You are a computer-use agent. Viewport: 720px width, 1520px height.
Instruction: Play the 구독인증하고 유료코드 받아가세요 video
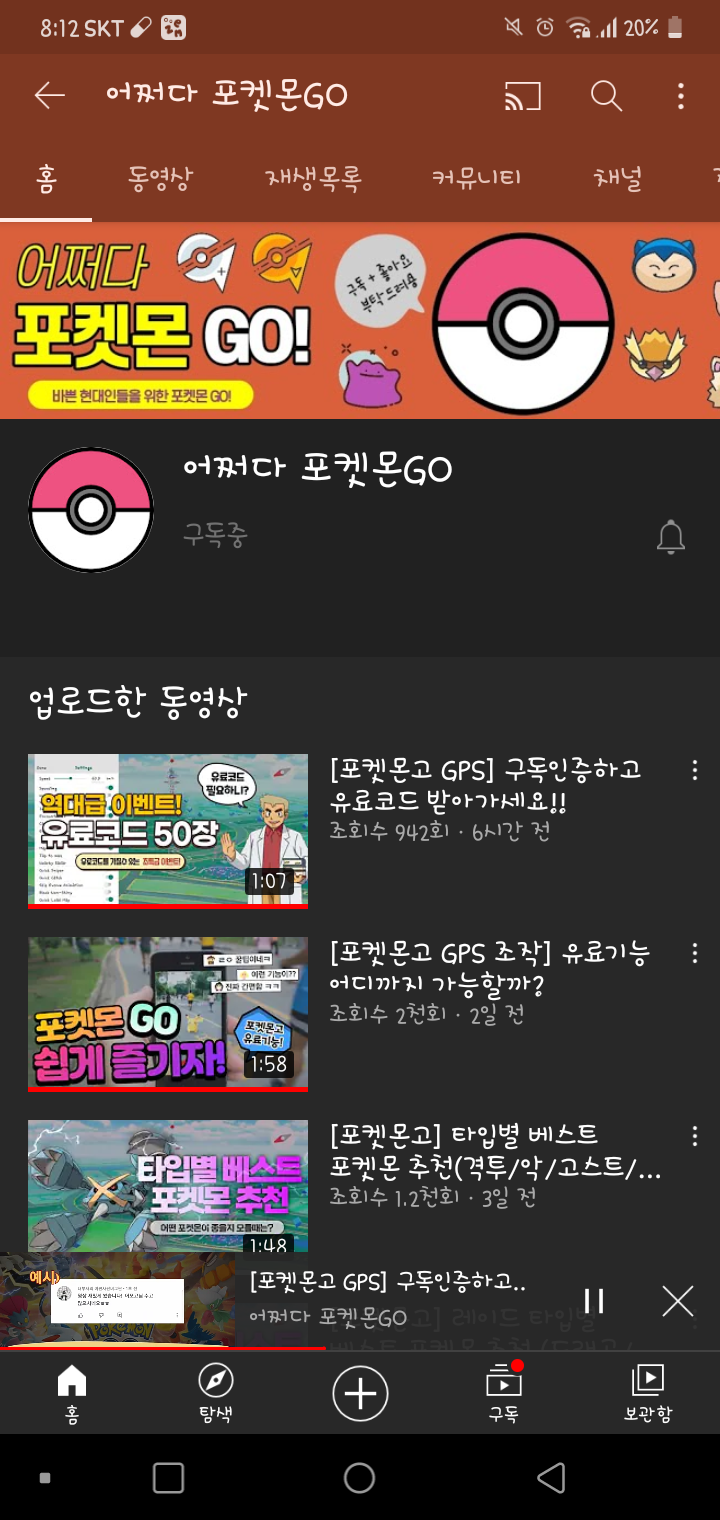(x=168, y=829)
